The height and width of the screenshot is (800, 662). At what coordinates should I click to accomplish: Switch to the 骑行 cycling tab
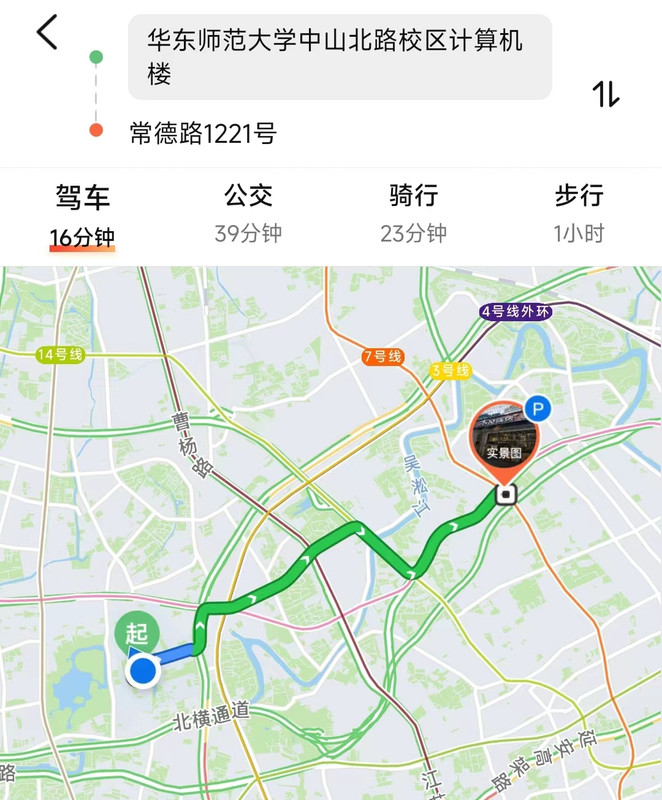413,212
